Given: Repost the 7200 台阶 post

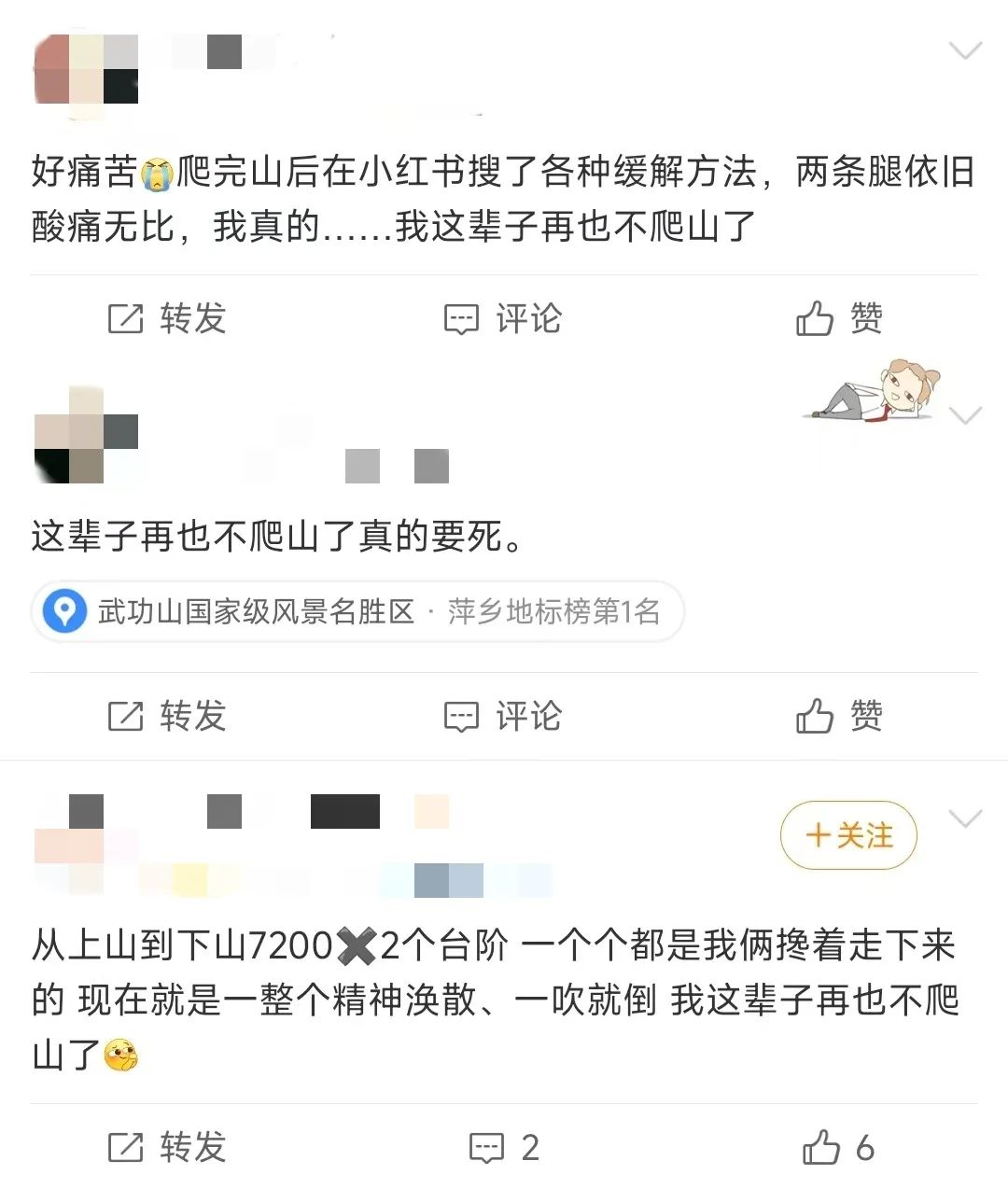Looking at the screenshot, I should point(167,1147).
